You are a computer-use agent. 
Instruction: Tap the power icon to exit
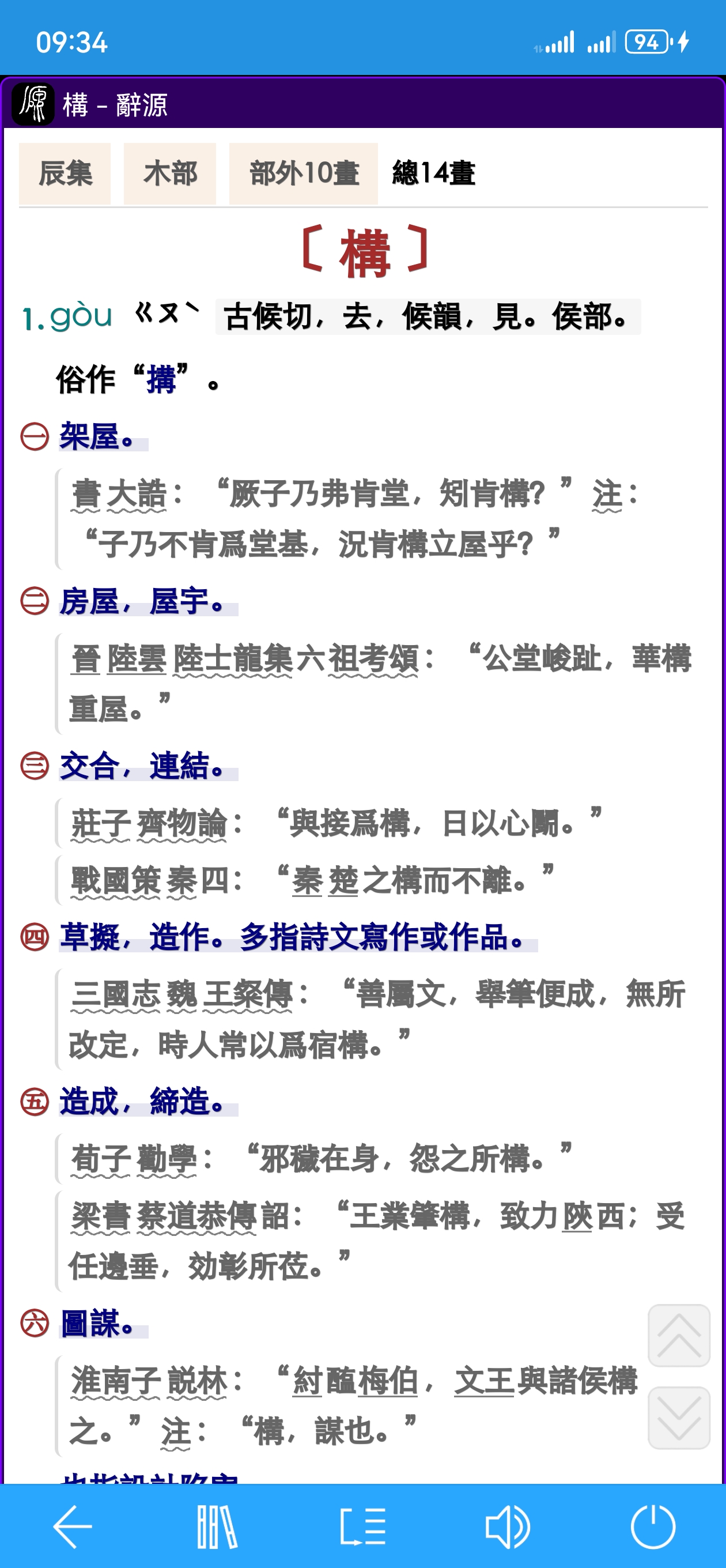click(x=653, y=1526)
